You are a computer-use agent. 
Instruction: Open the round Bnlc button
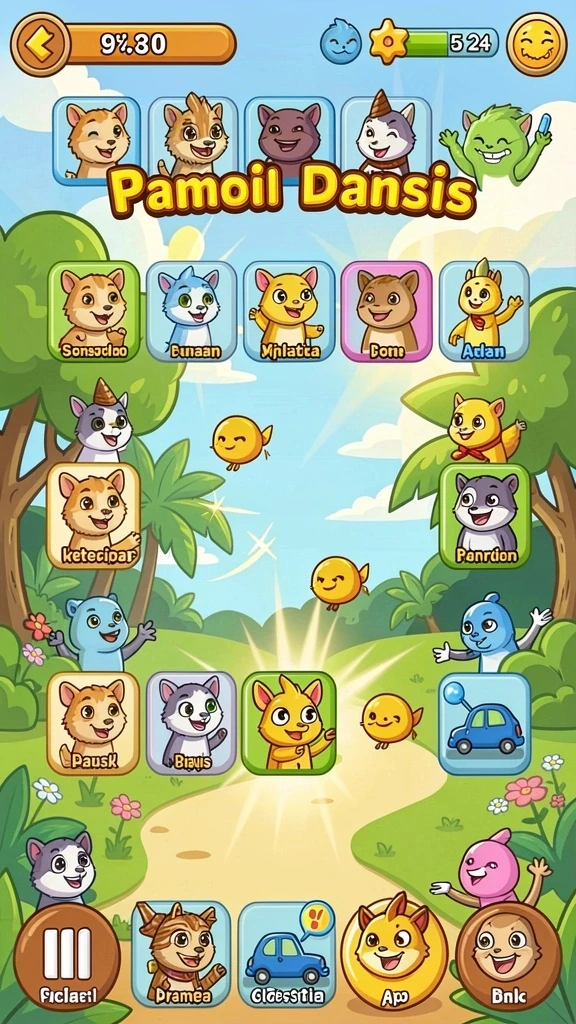pyautogui.click(x=508, y=957)
